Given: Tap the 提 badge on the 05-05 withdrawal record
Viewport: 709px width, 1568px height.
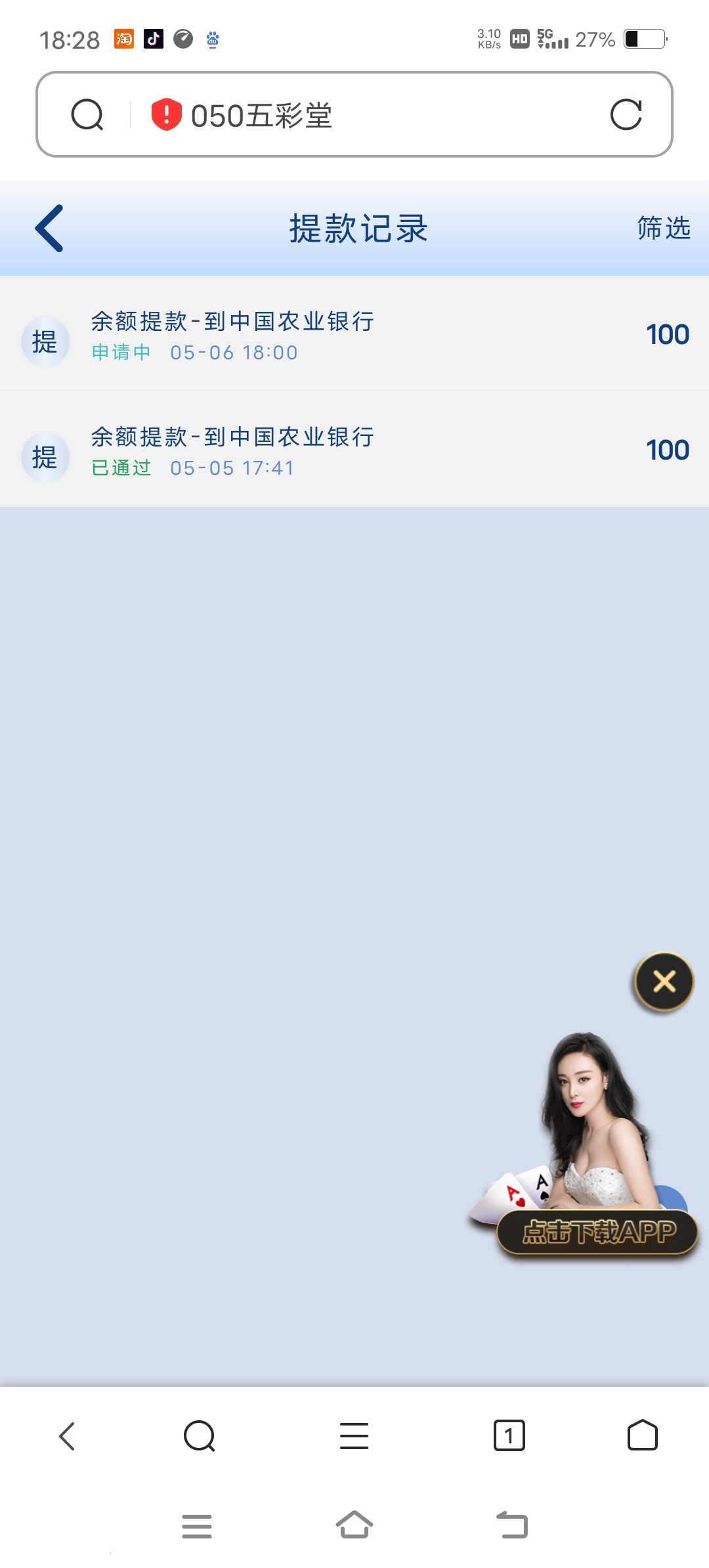Looking at the screenshot, I should tap(45, 457).
